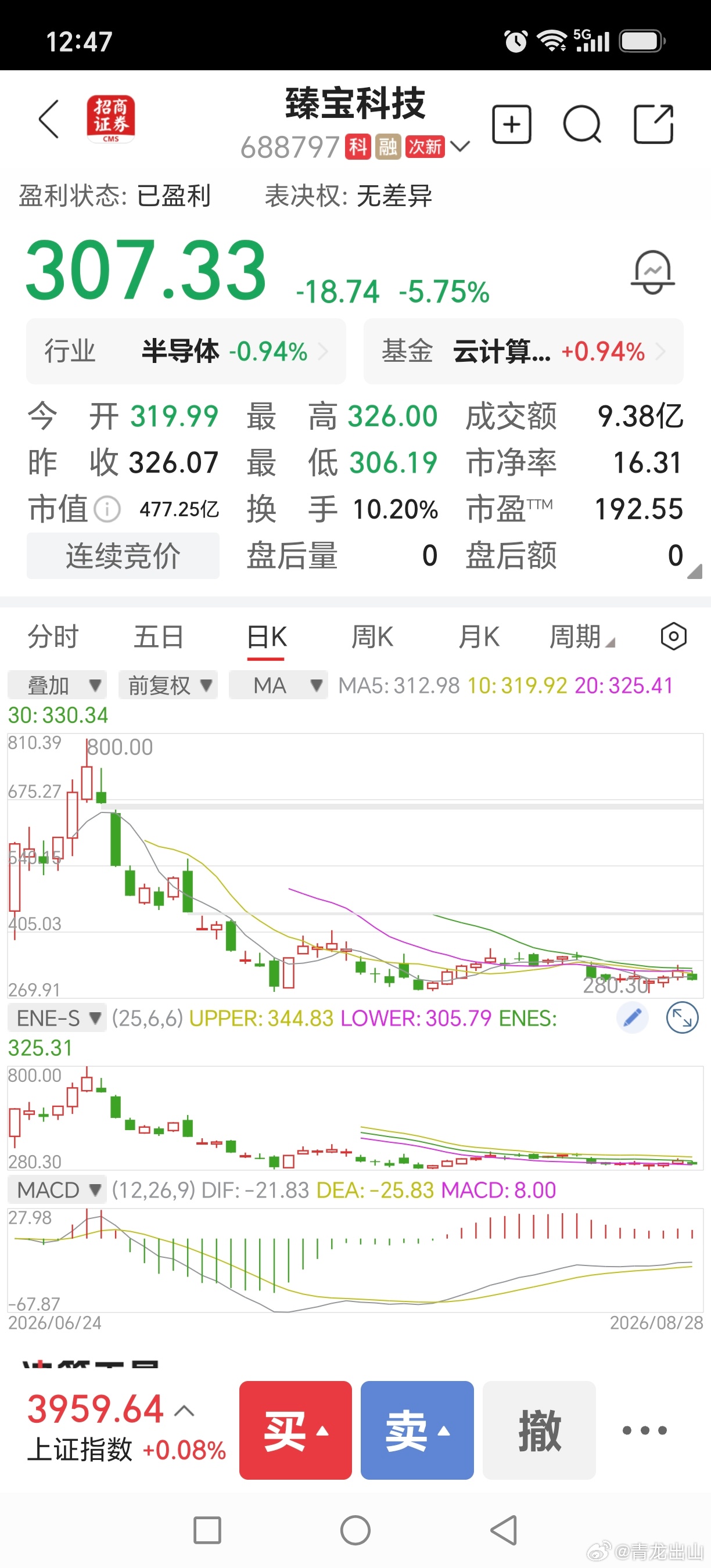Open the 前复权 adjustment dropdown
Screen dimensions: 711x1568
point(168,685)
